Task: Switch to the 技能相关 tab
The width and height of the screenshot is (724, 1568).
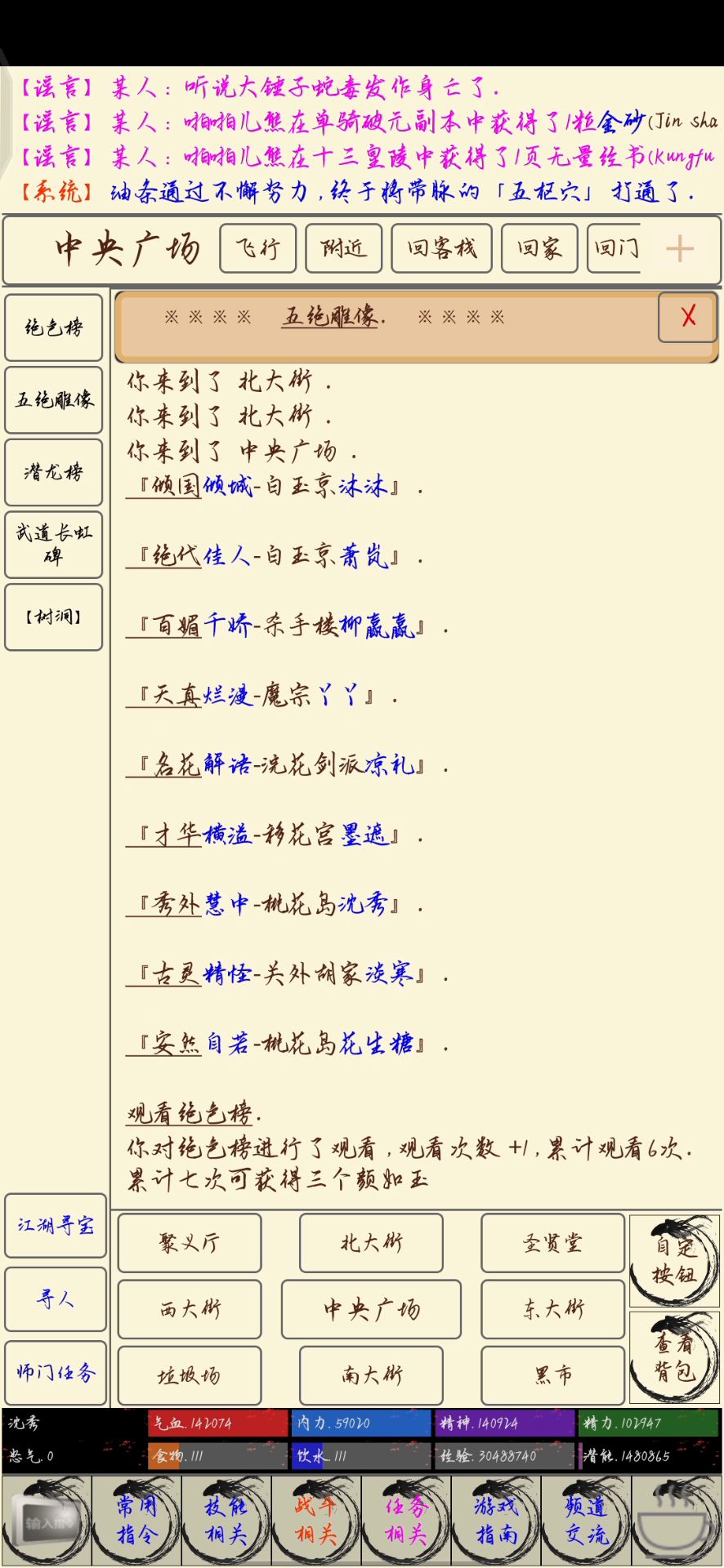Action: (x=226, y=1521)
